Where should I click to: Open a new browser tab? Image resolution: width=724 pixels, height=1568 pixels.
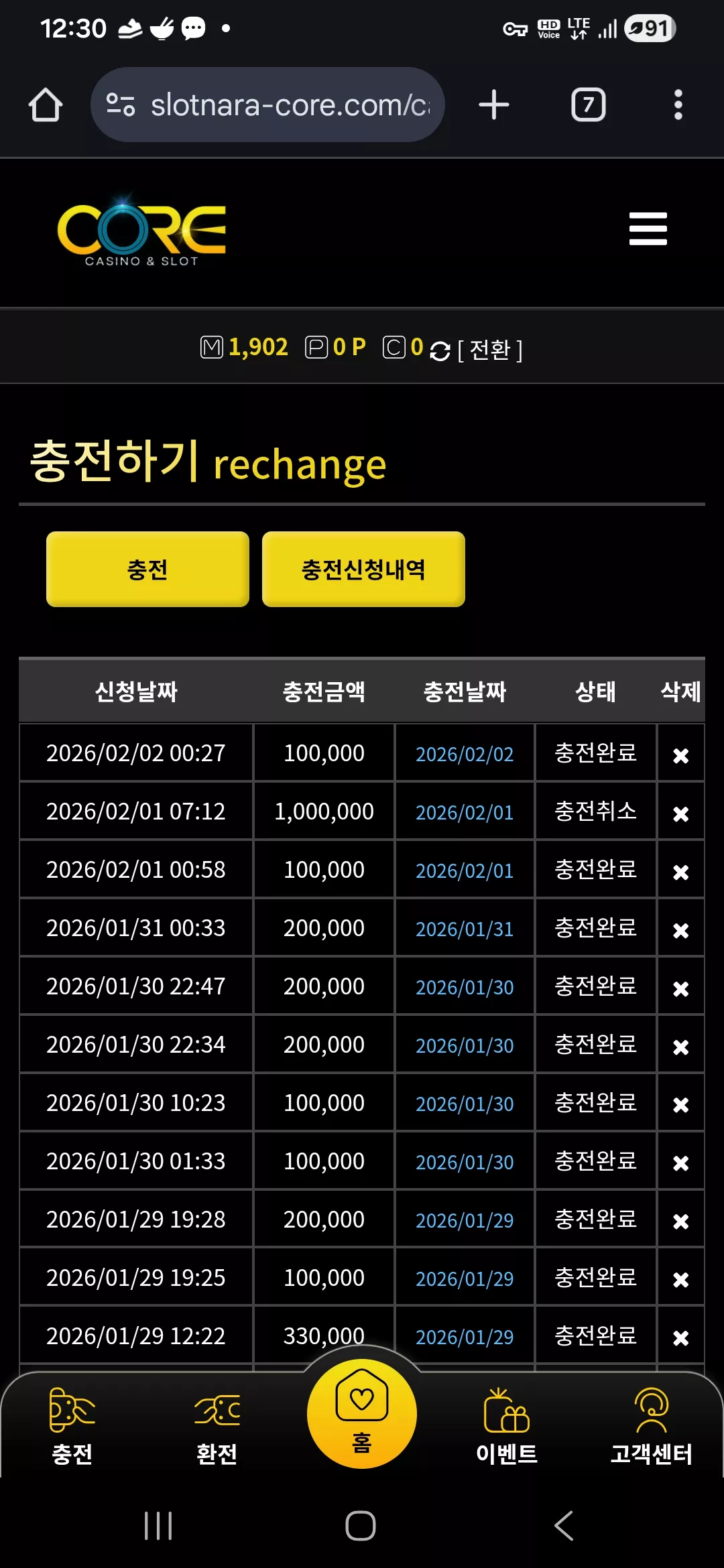[x=494, y=105]
